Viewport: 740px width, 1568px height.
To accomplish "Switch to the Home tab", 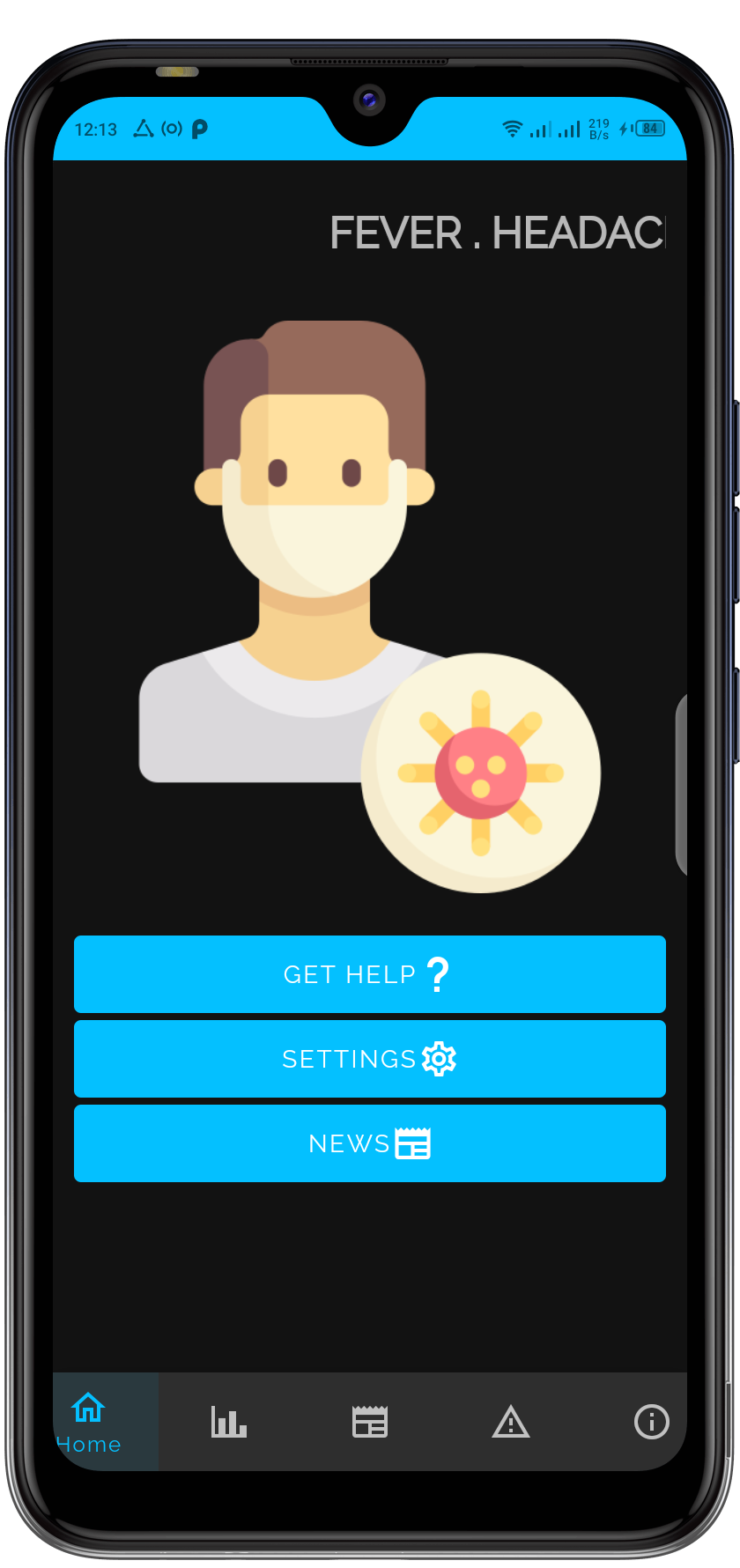I will click(88, 1421).
